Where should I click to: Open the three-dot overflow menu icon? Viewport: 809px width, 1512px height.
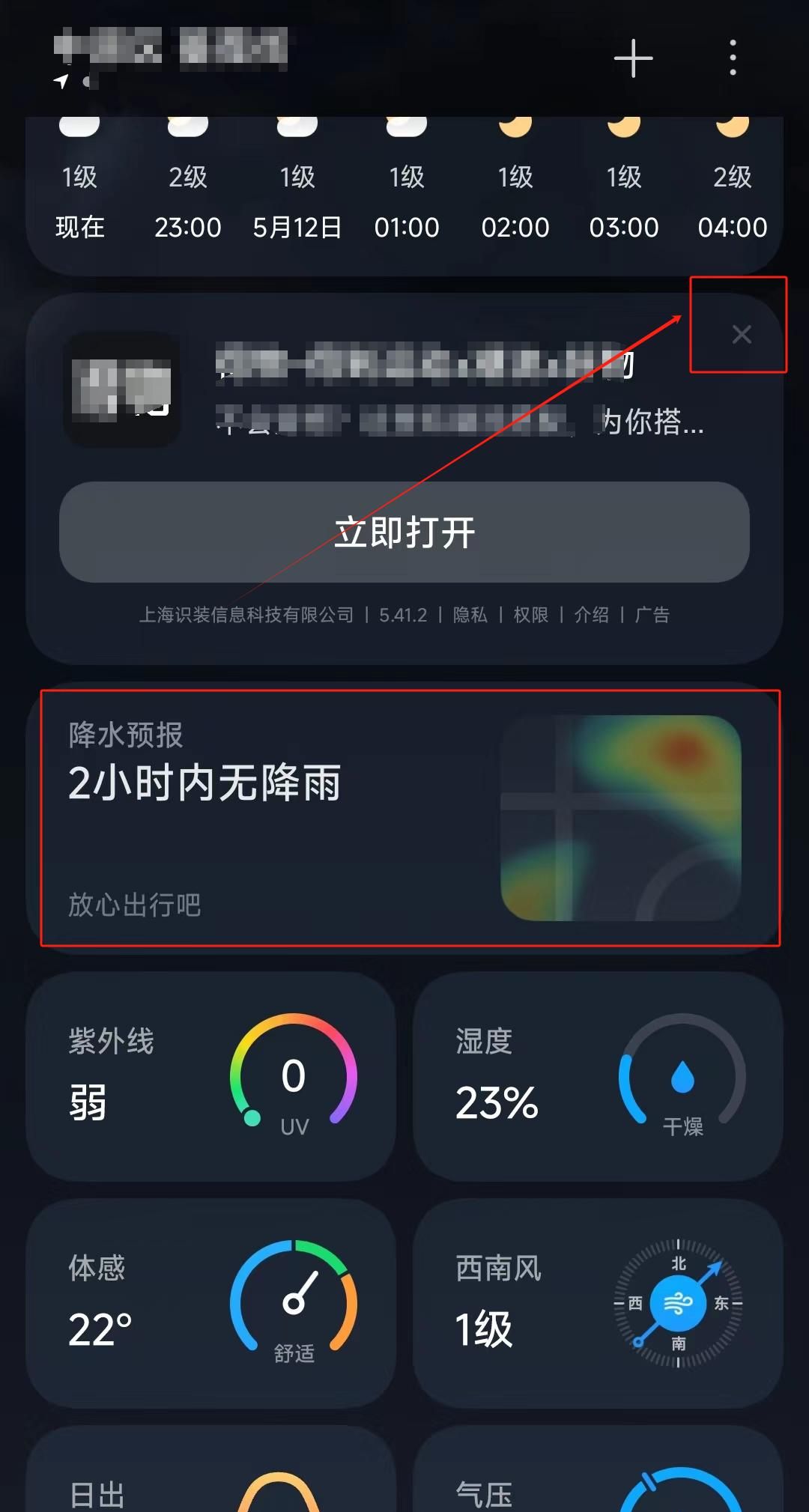coord(733,58)
